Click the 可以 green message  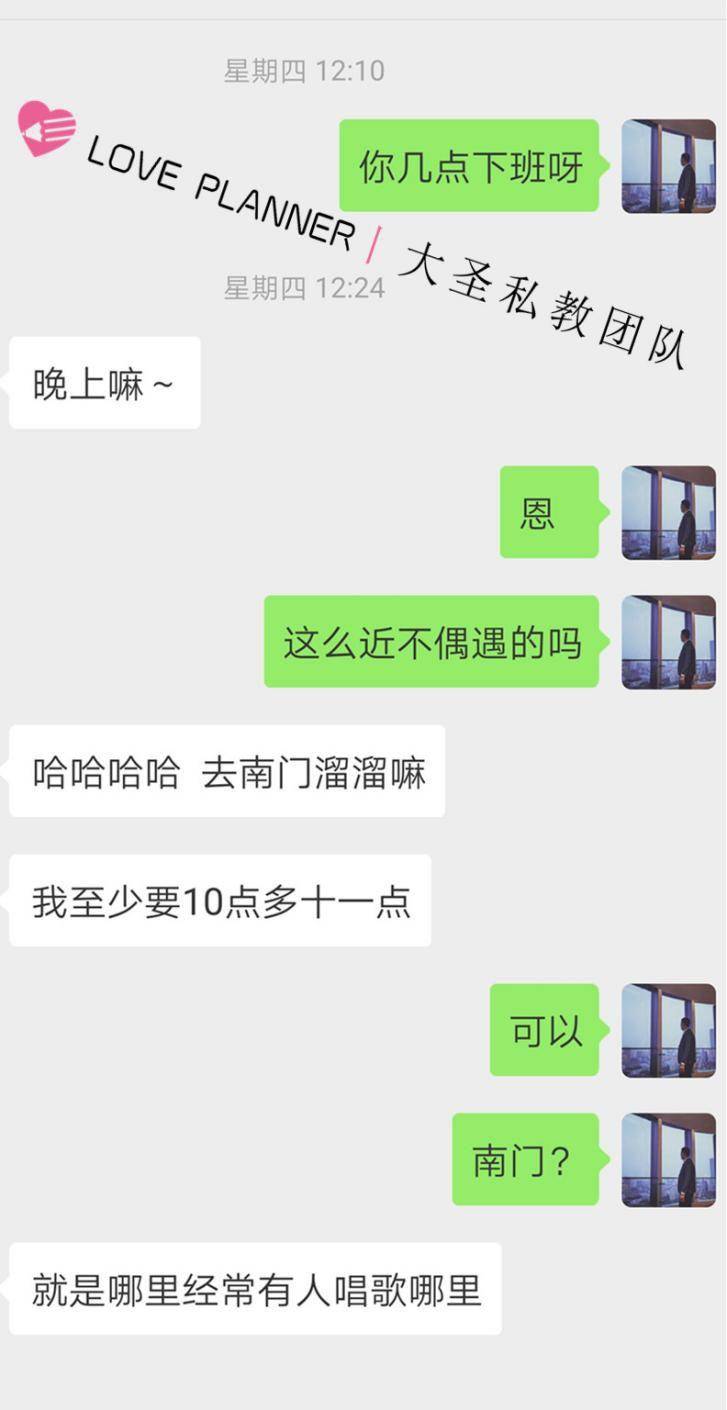tap(544, 1030)
